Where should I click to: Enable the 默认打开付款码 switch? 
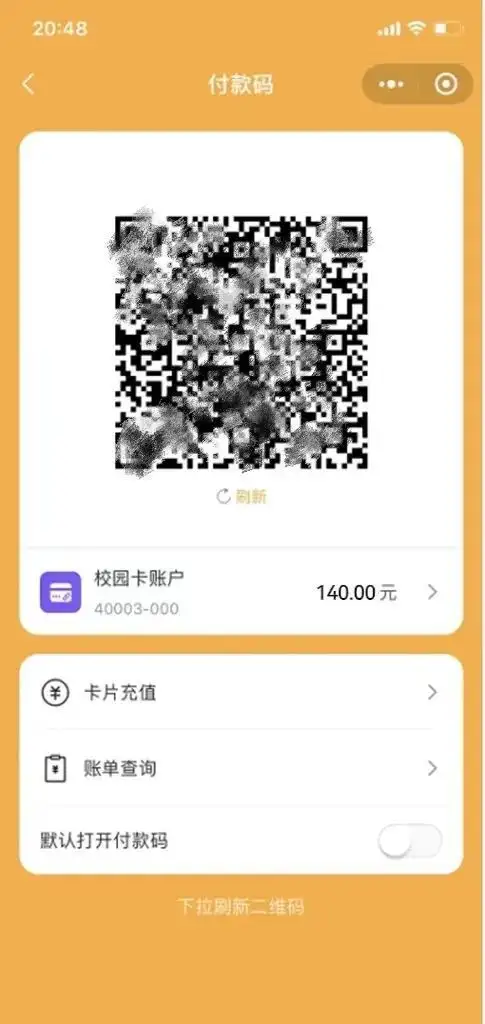tap(410, 841)
